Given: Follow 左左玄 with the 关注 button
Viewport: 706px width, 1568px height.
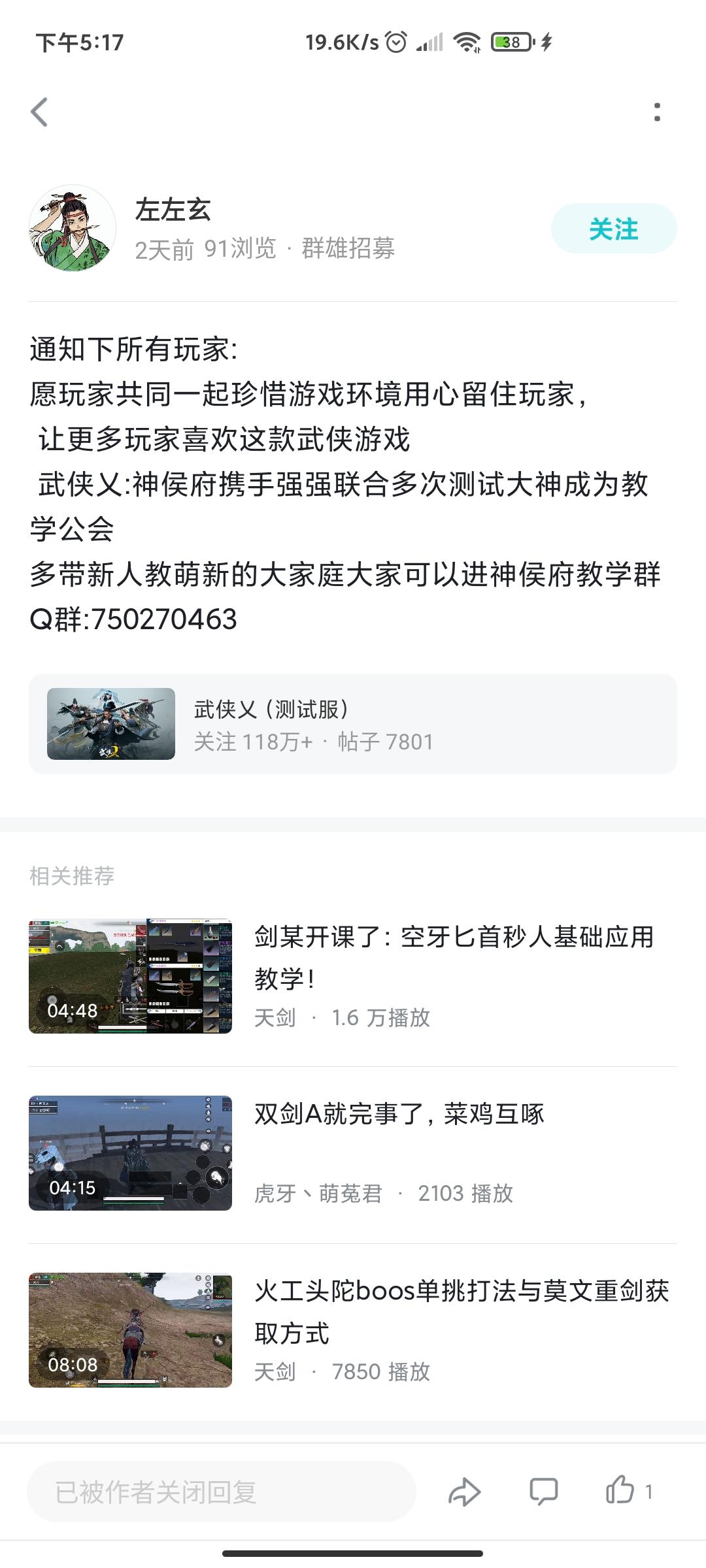Looking at the screenshot, I should coord(614,229).
